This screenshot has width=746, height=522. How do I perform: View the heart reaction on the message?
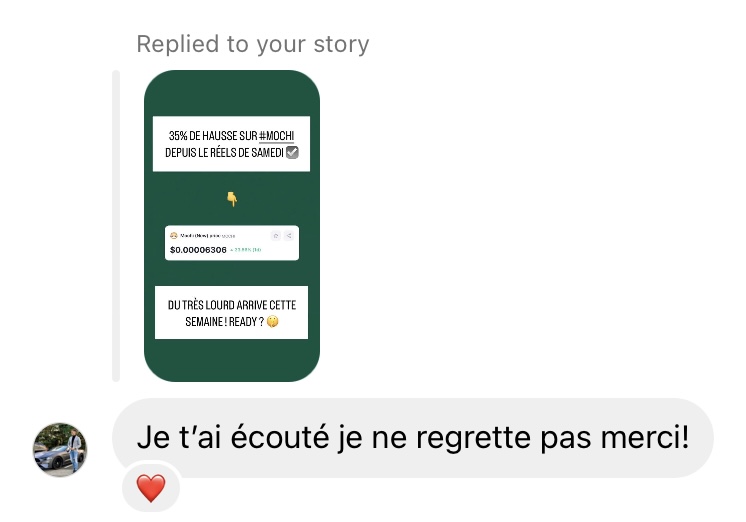(150, 489)
